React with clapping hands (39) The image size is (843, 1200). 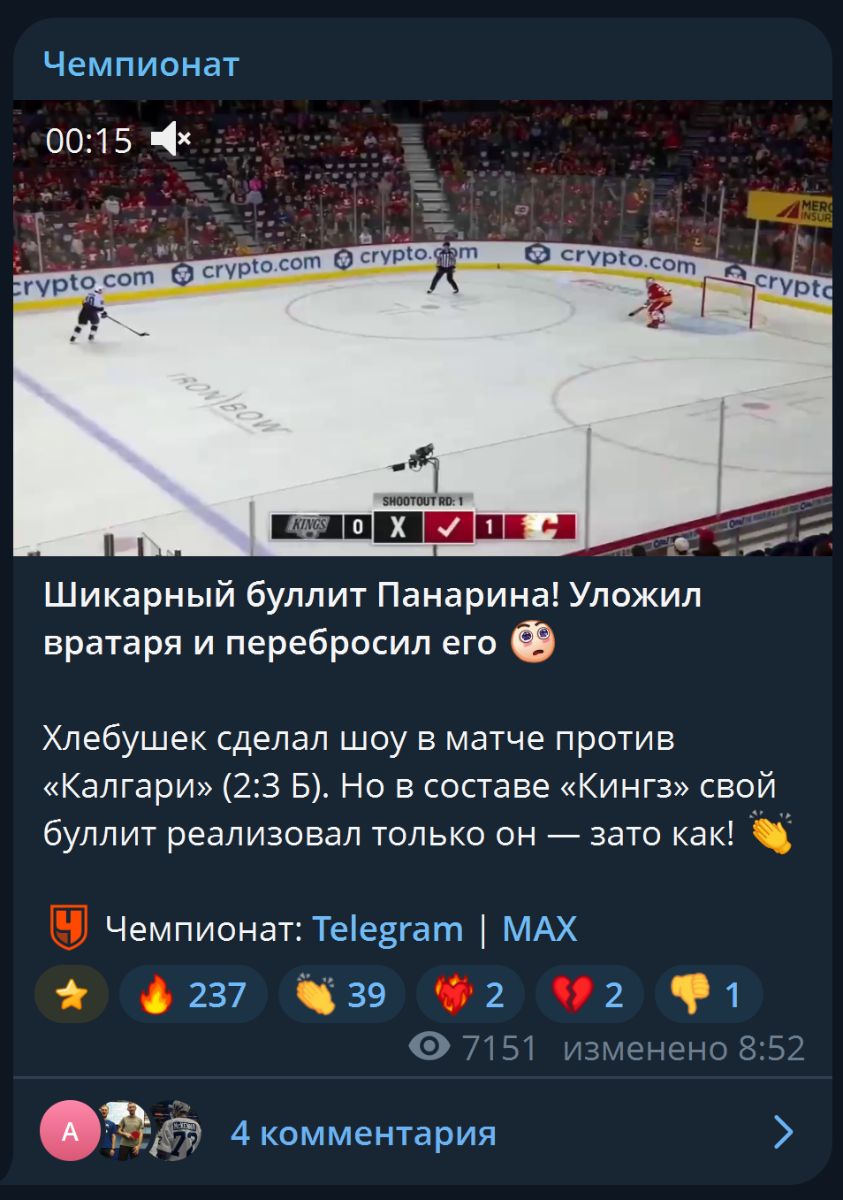(x=341, y=995)
